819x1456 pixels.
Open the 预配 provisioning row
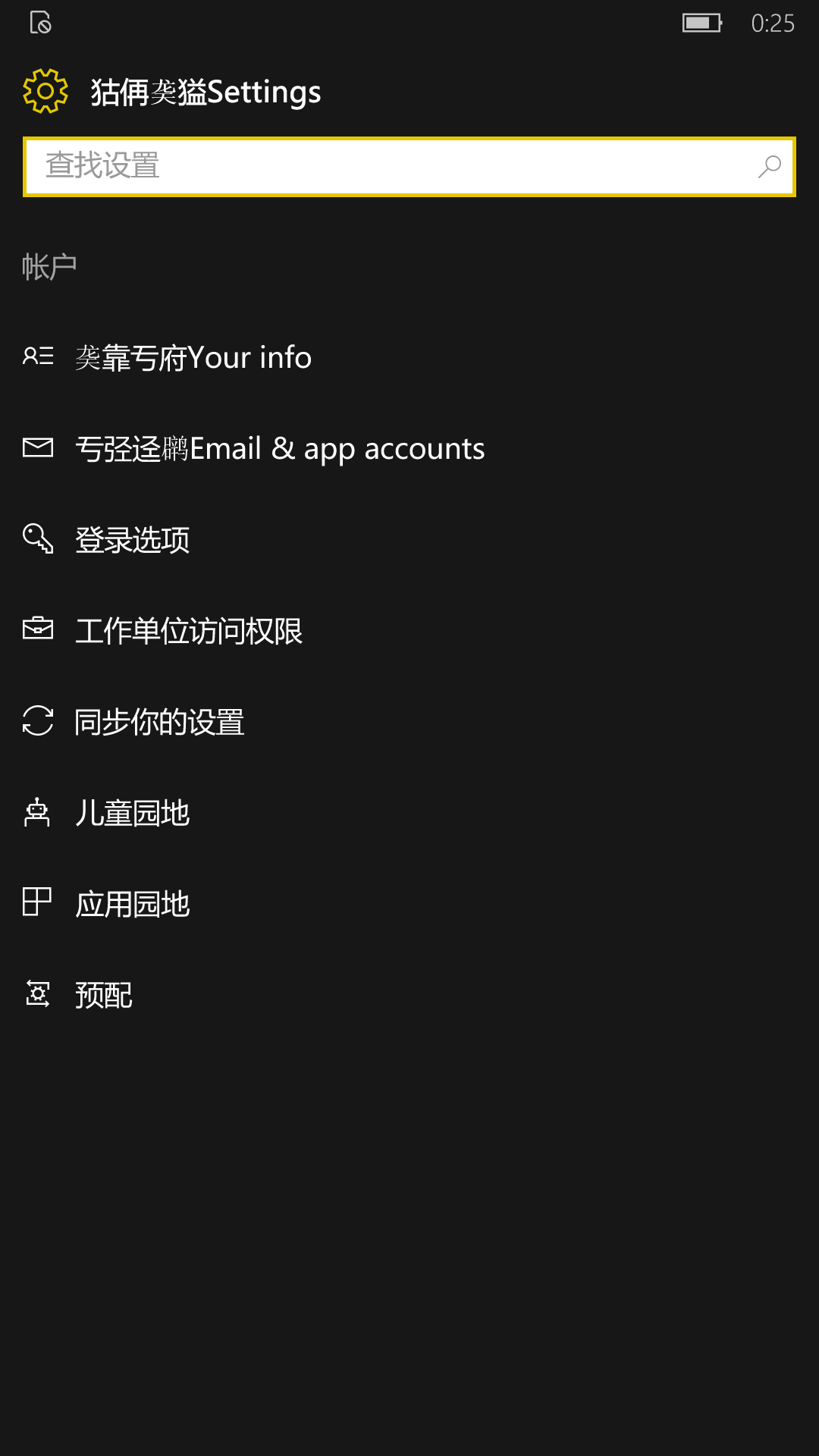(x=409, y=994)
